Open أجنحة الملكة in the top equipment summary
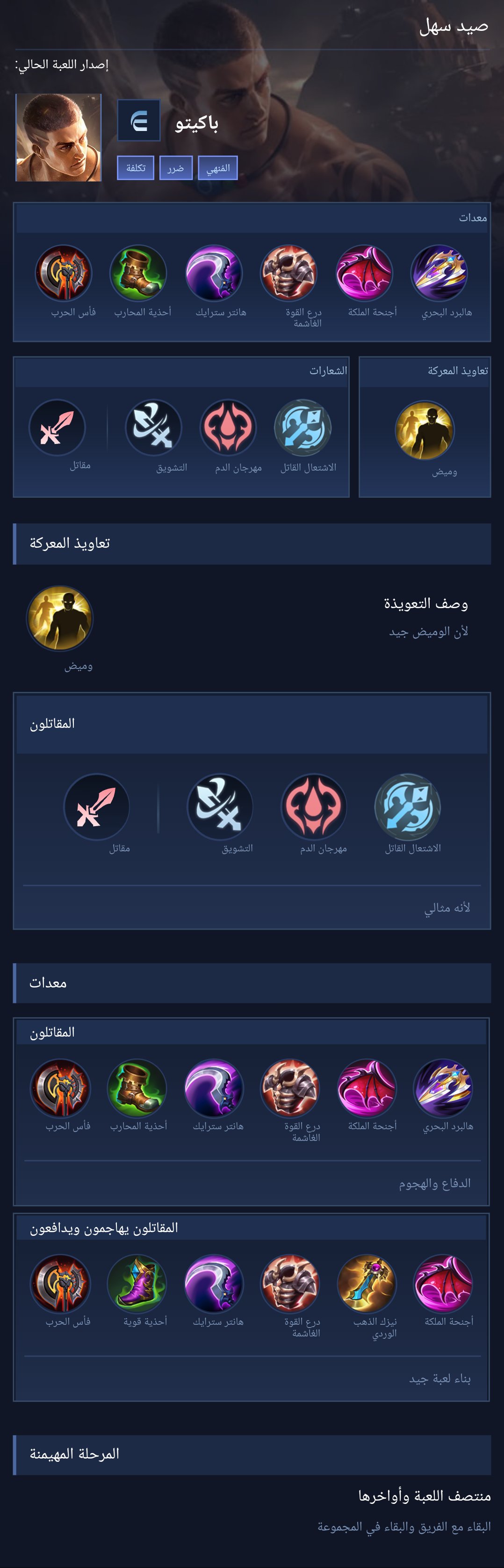The height and width of the screenshot is (1568, 504). point(364,273)
